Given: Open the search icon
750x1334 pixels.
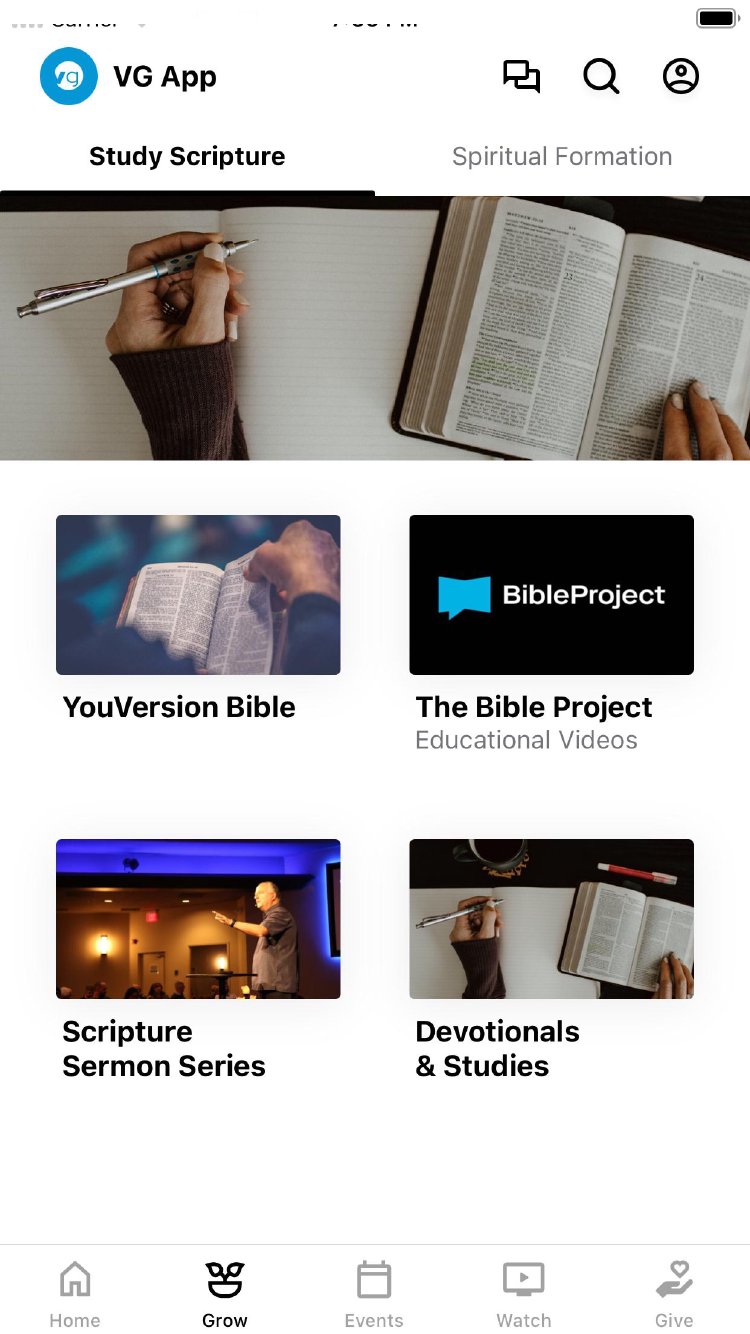Looking at the screenshot, I should coord(601,77).
